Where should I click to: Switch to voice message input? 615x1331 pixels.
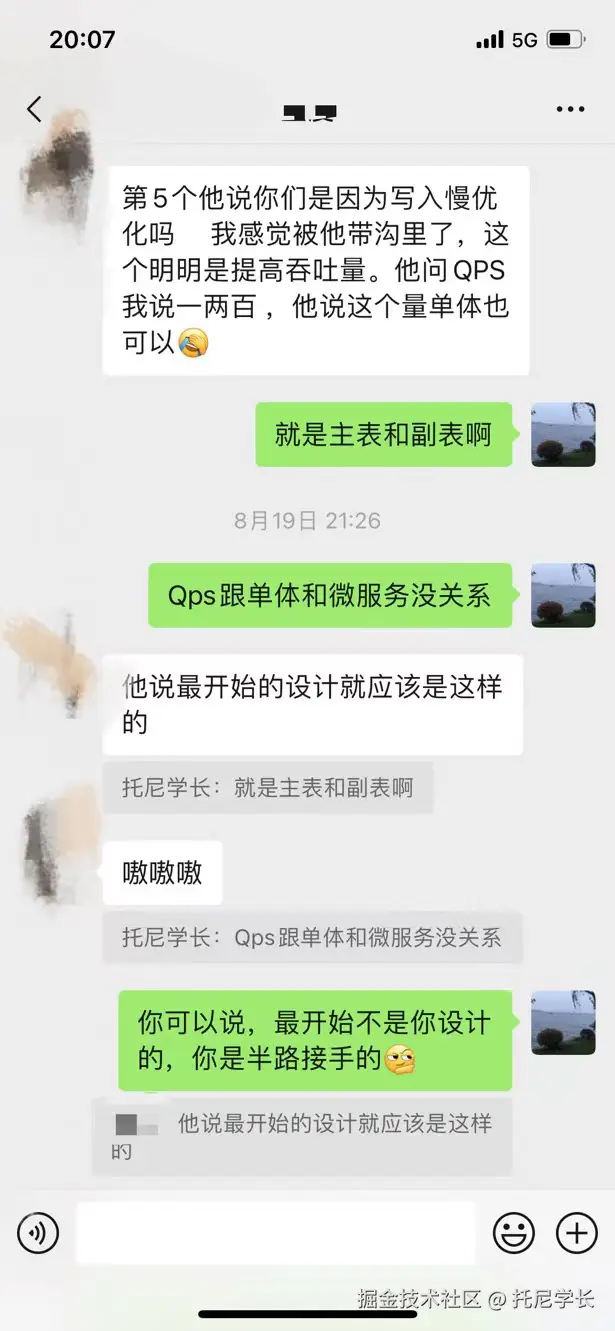pos(38,1233)
